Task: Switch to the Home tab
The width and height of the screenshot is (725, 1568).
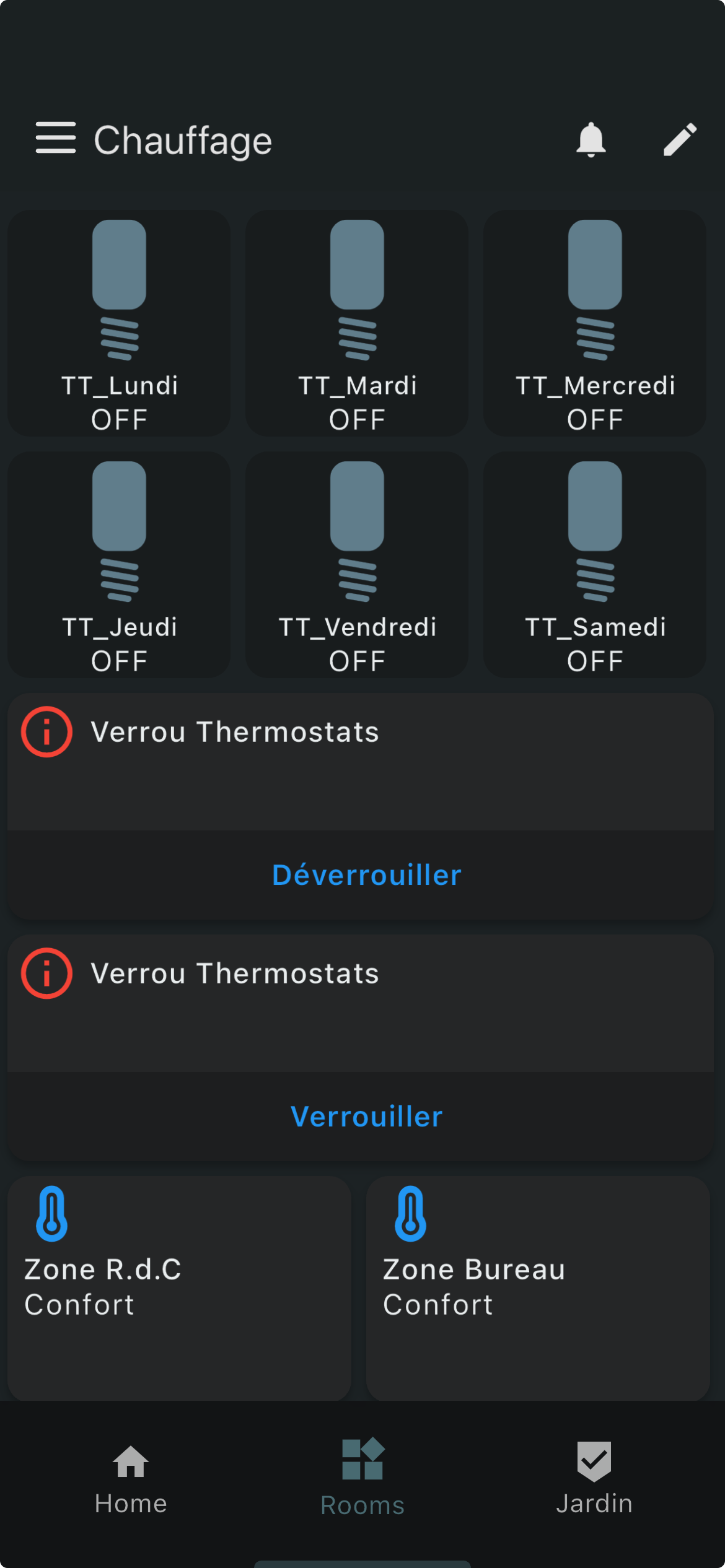Action: coord(131,1479)
